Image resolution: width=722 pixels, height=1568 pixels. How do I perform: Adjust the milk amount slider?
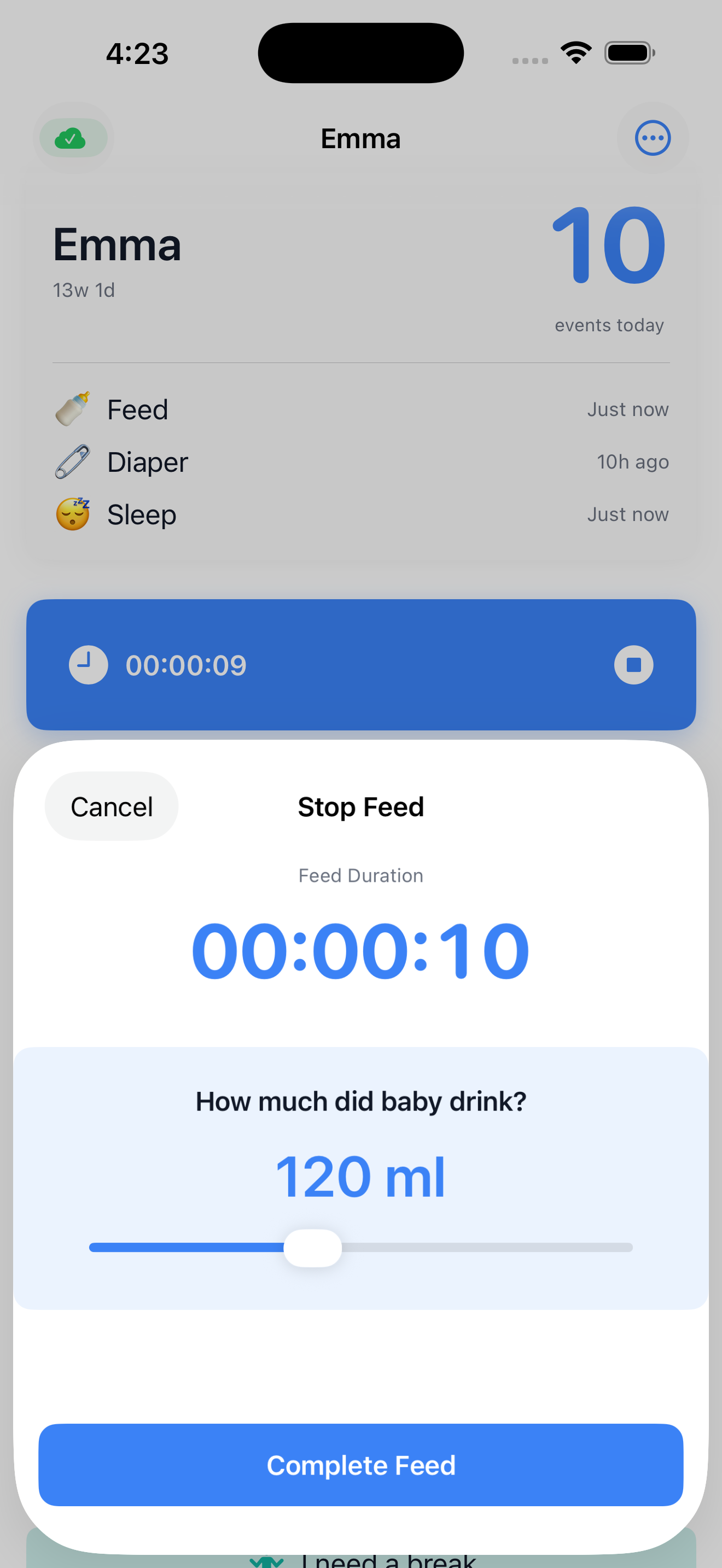(312, 1247)
